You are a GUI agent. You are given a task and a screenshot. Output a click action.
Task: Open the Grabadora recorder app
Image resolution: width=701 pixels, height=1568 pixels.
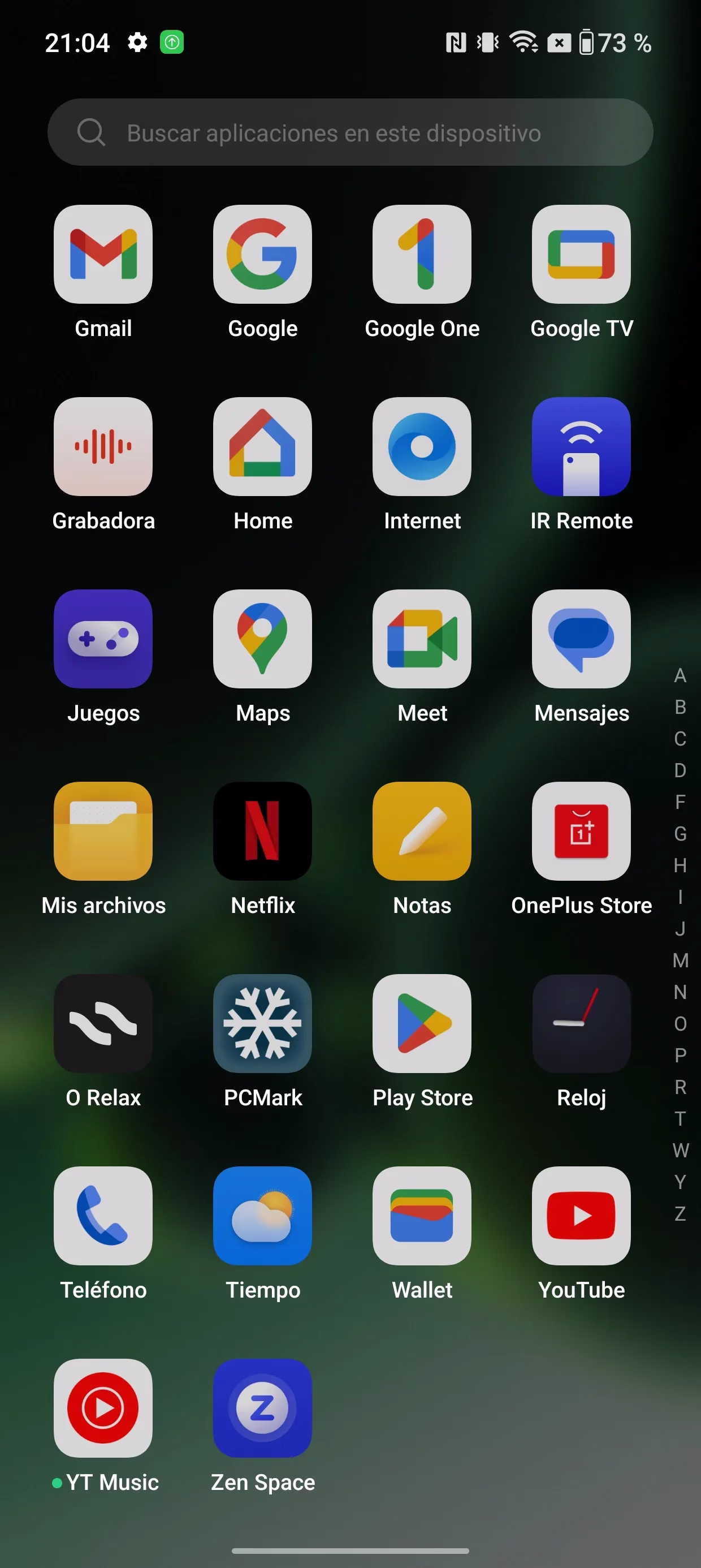pos(103,447)
